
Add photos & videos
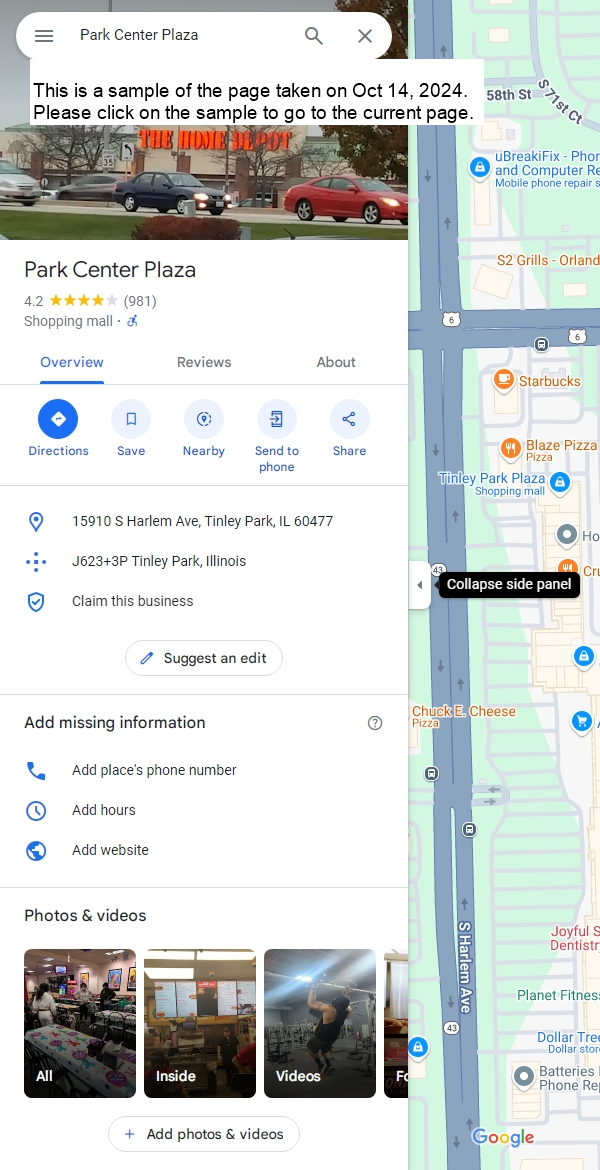204,1134
